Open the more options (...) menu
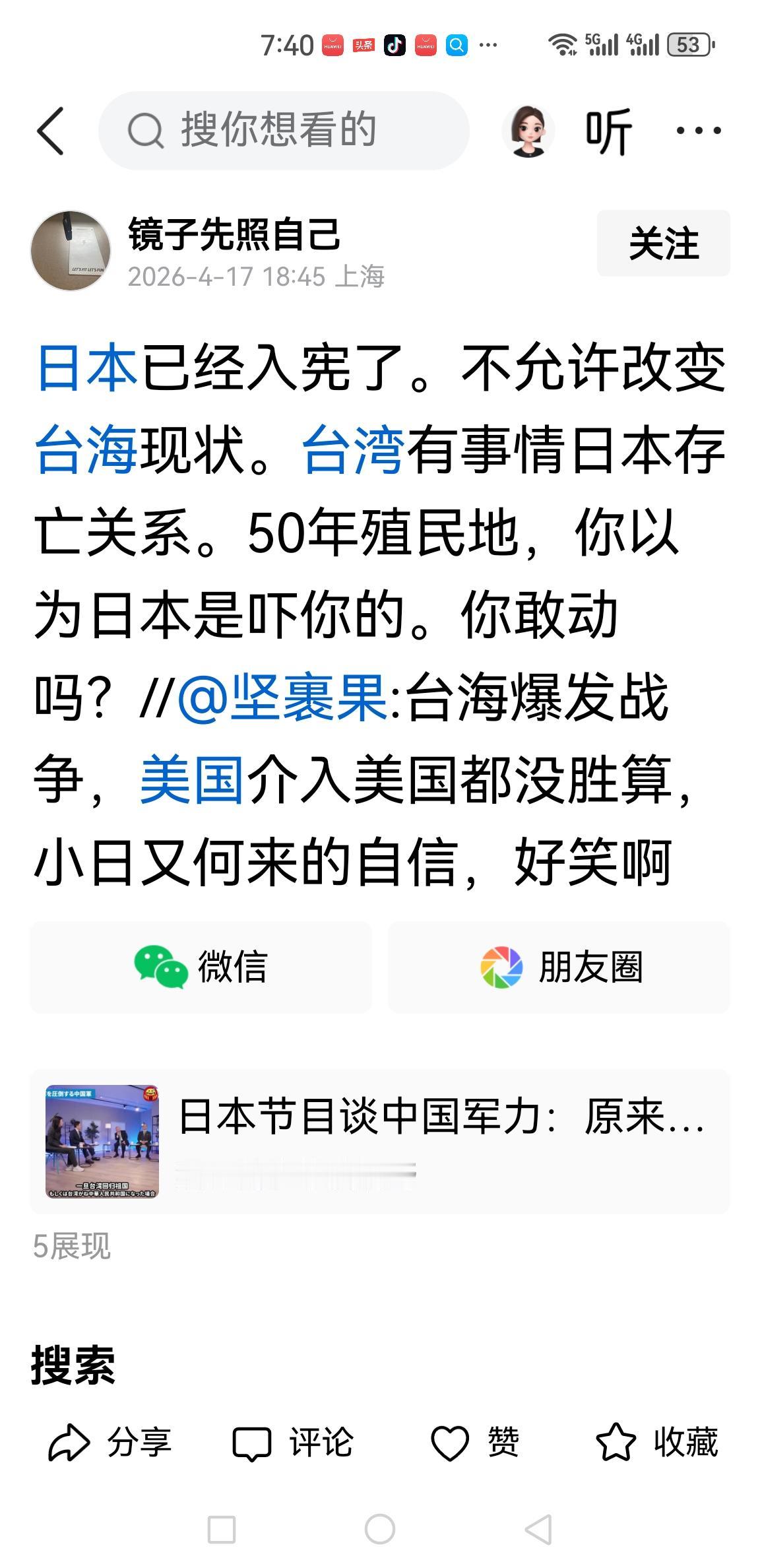 point(699,130)
